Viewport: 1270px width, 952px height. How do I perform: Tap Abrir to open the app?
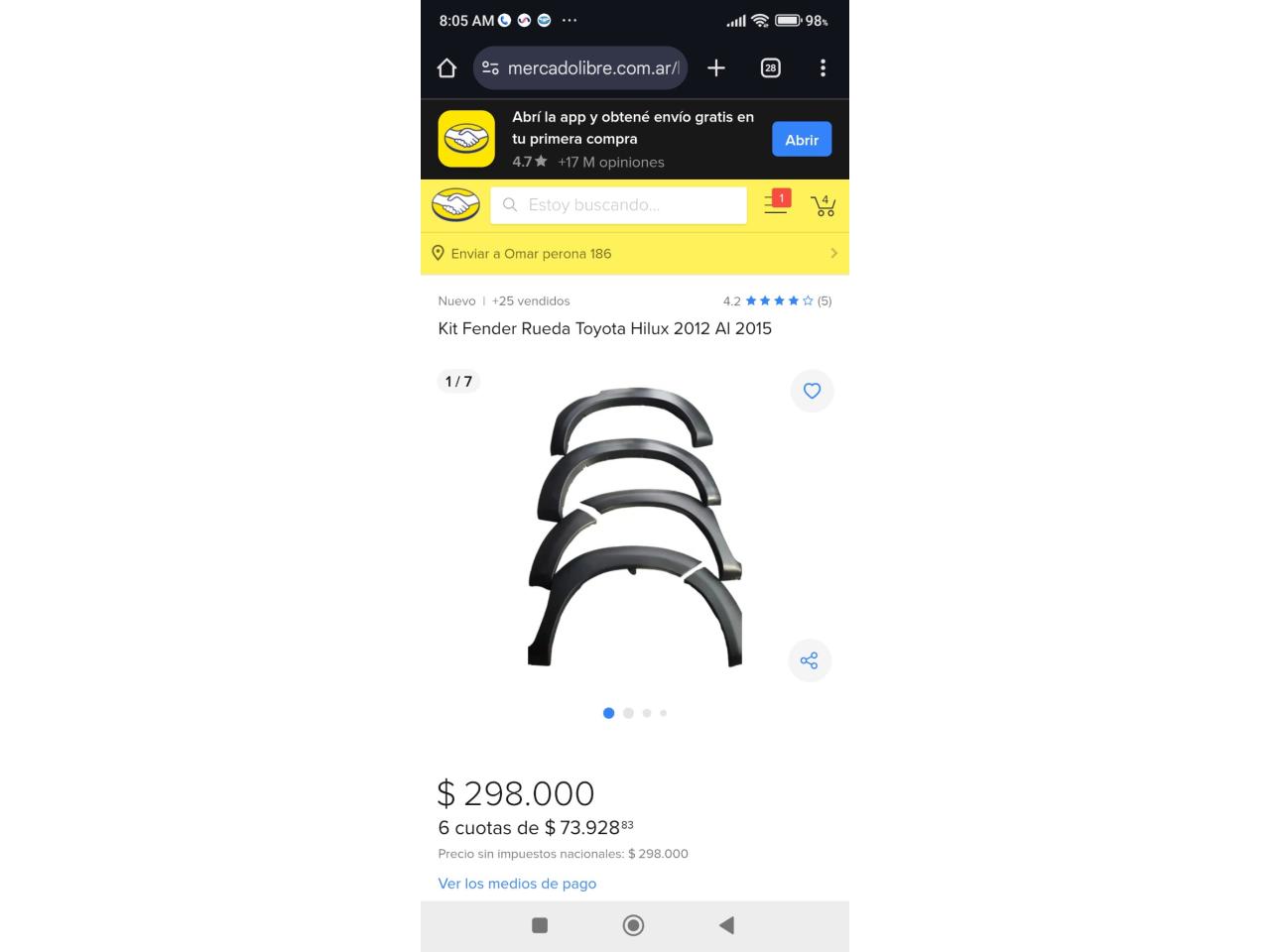click(x=802, y=140)
